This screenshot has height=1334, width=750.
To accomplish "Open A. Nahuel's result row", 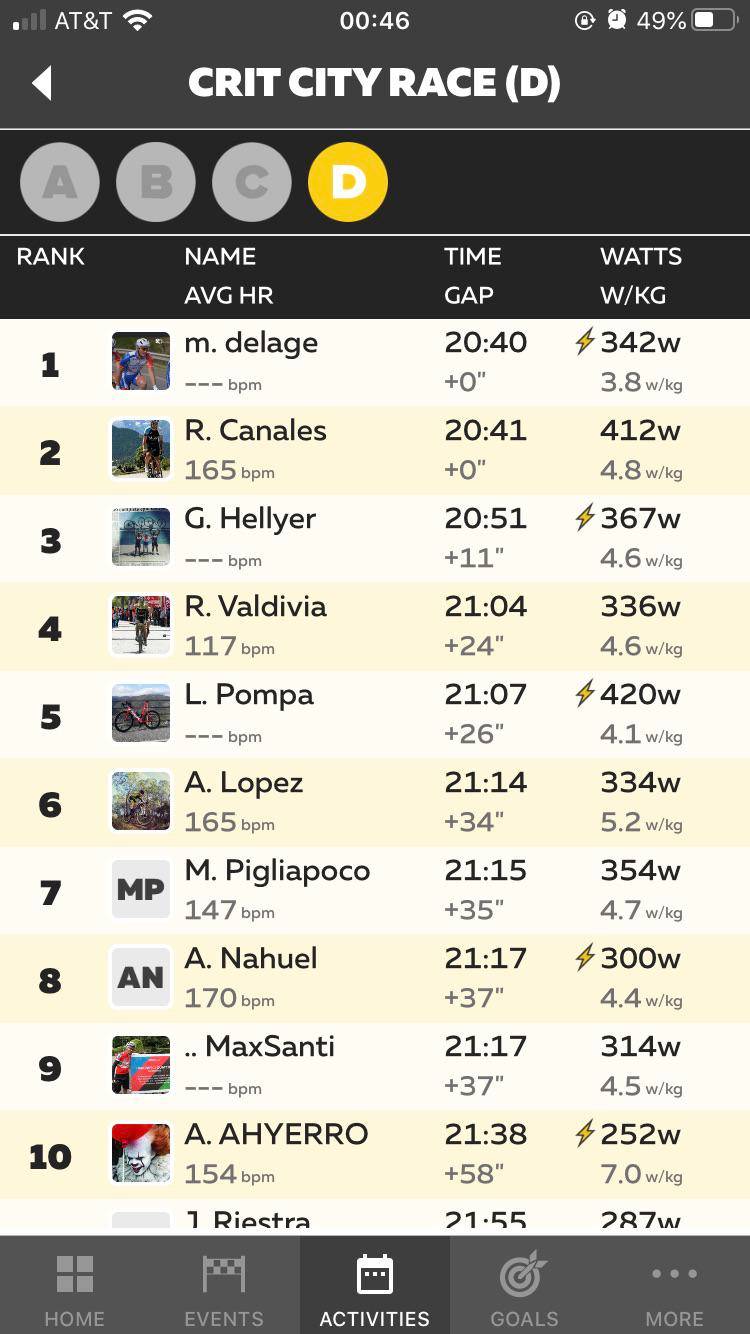I will point(375,978).
